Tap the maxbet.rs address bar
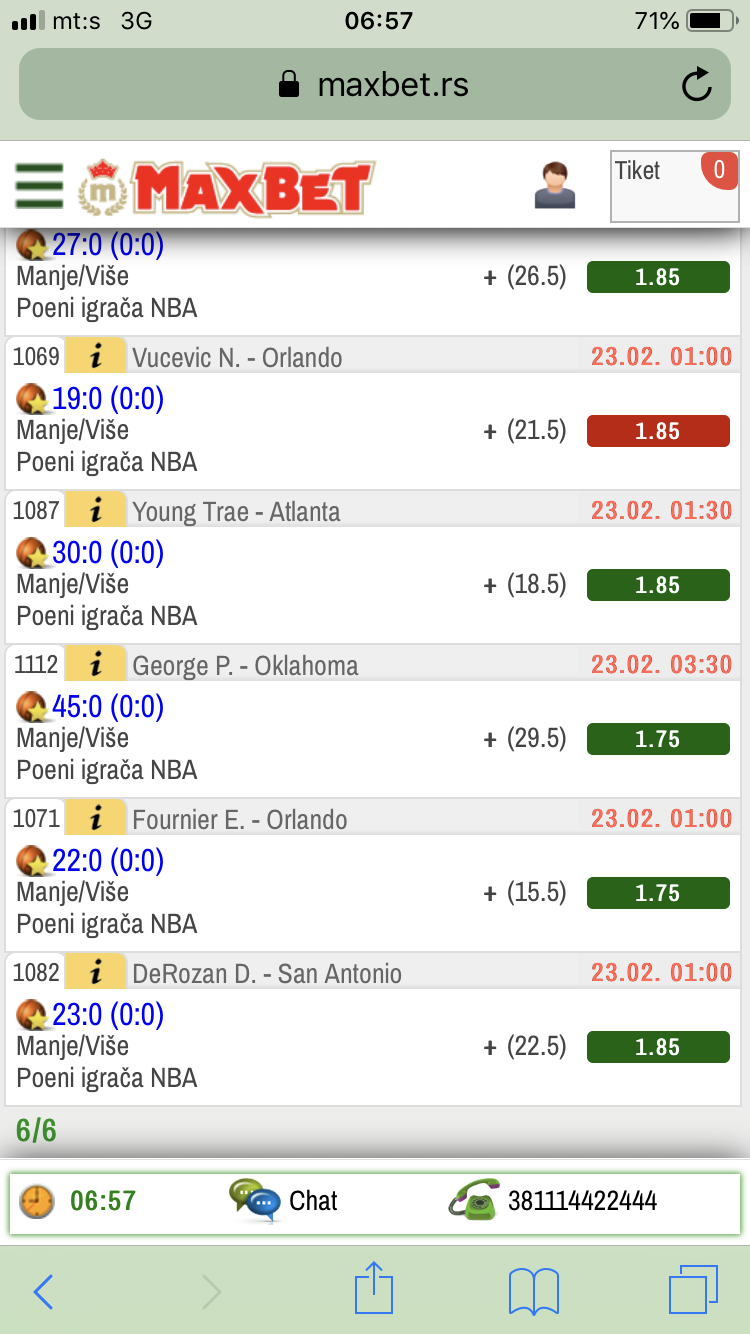Screen dimensions: 750x1334 click(375, 85)
